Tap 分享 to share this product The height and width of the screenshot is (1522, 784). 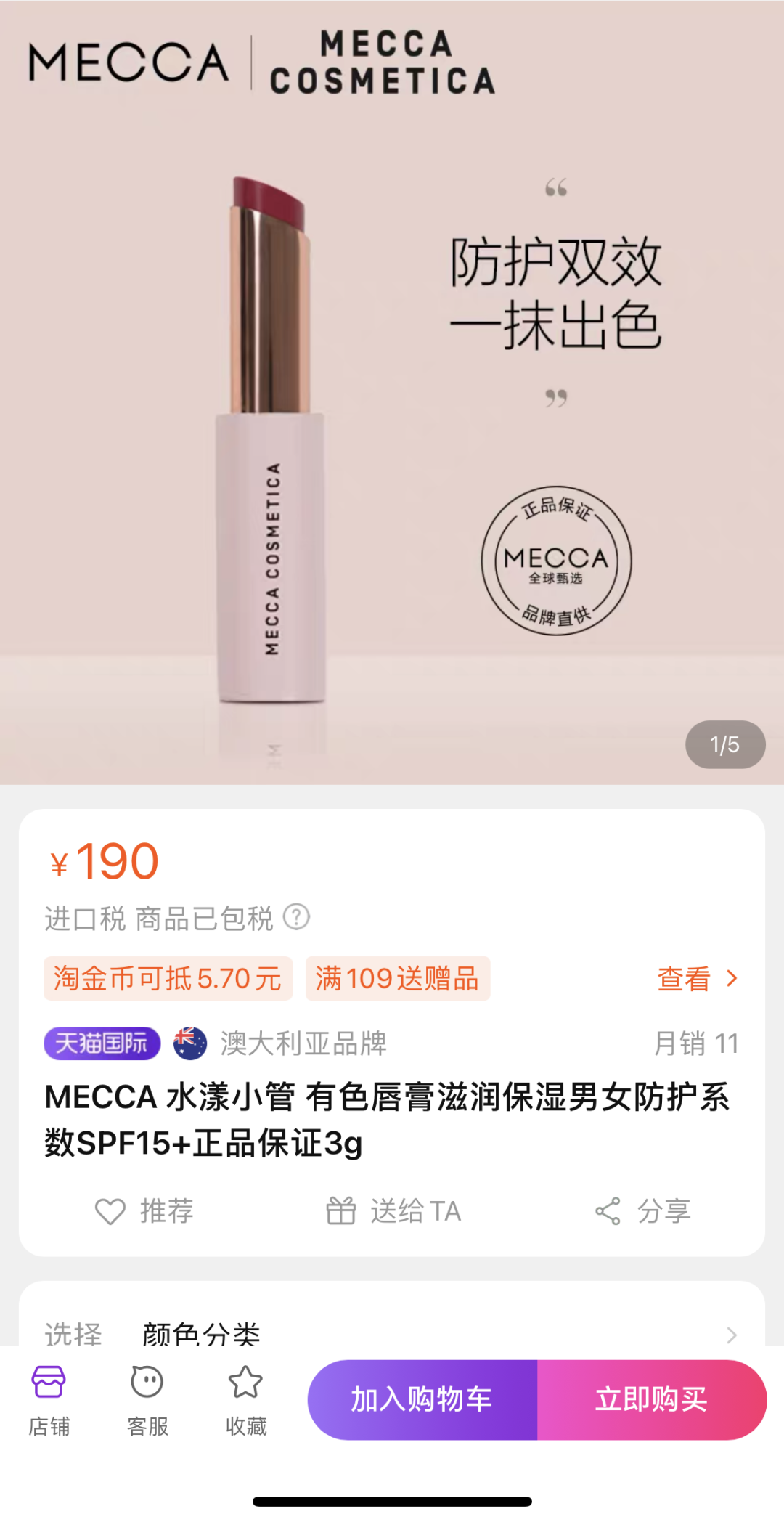[642, 1211]
